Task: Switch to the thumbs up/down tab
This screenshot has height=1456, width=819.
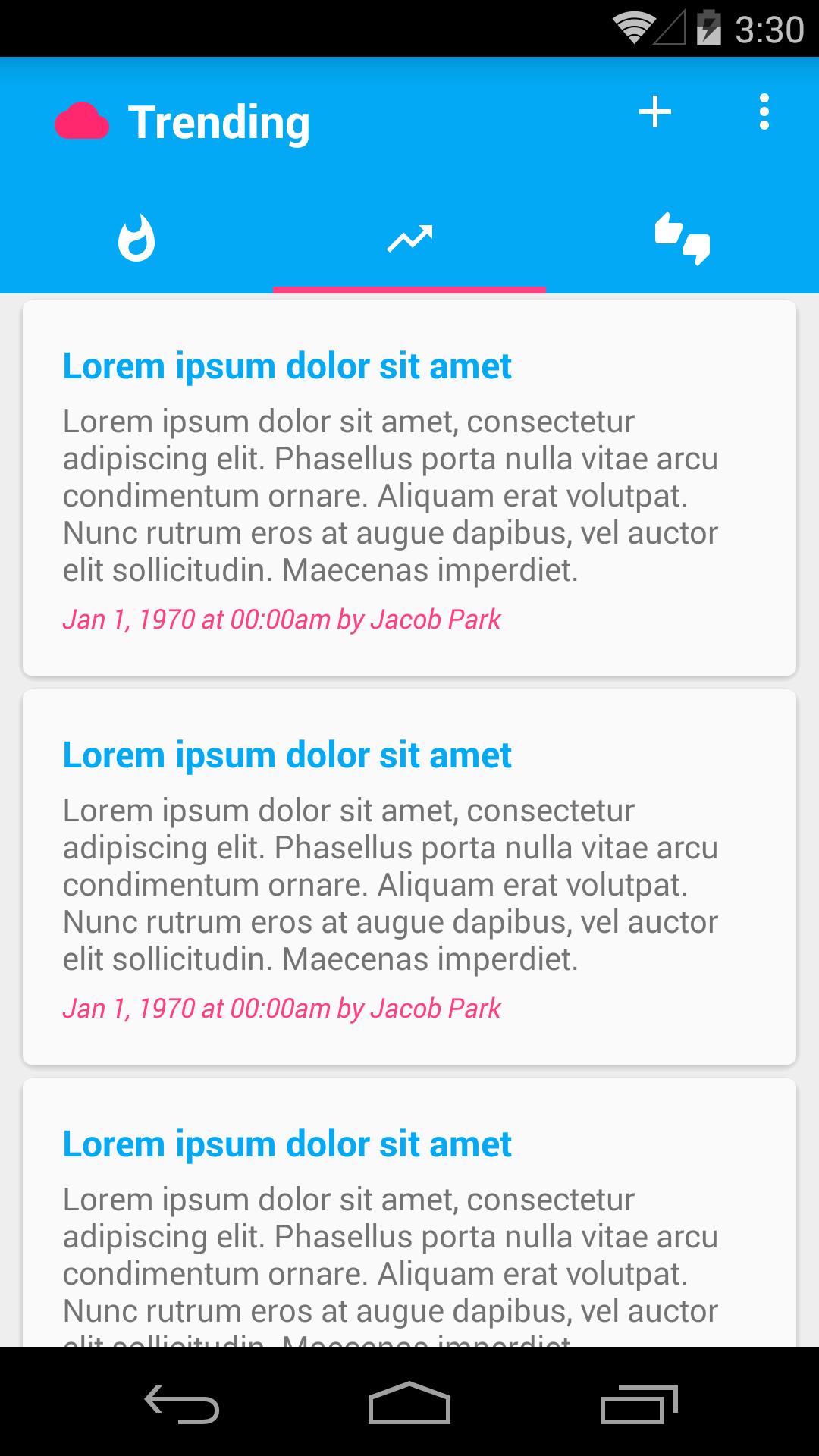Action: point(682,239)
